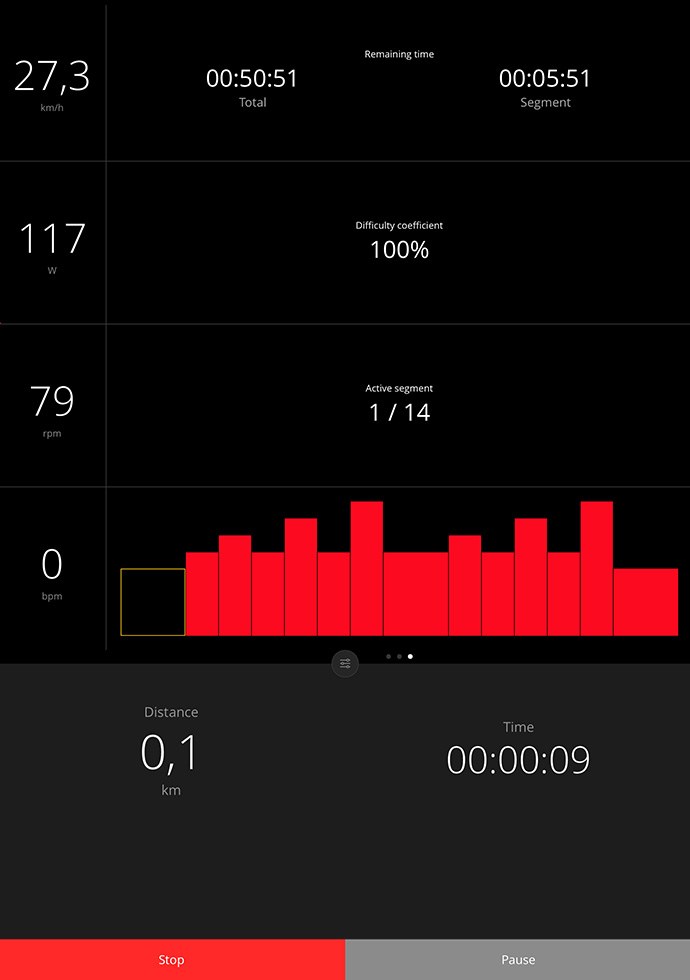Pause the current workout
This screenshot has width=690, height=980.
point(518,960)
